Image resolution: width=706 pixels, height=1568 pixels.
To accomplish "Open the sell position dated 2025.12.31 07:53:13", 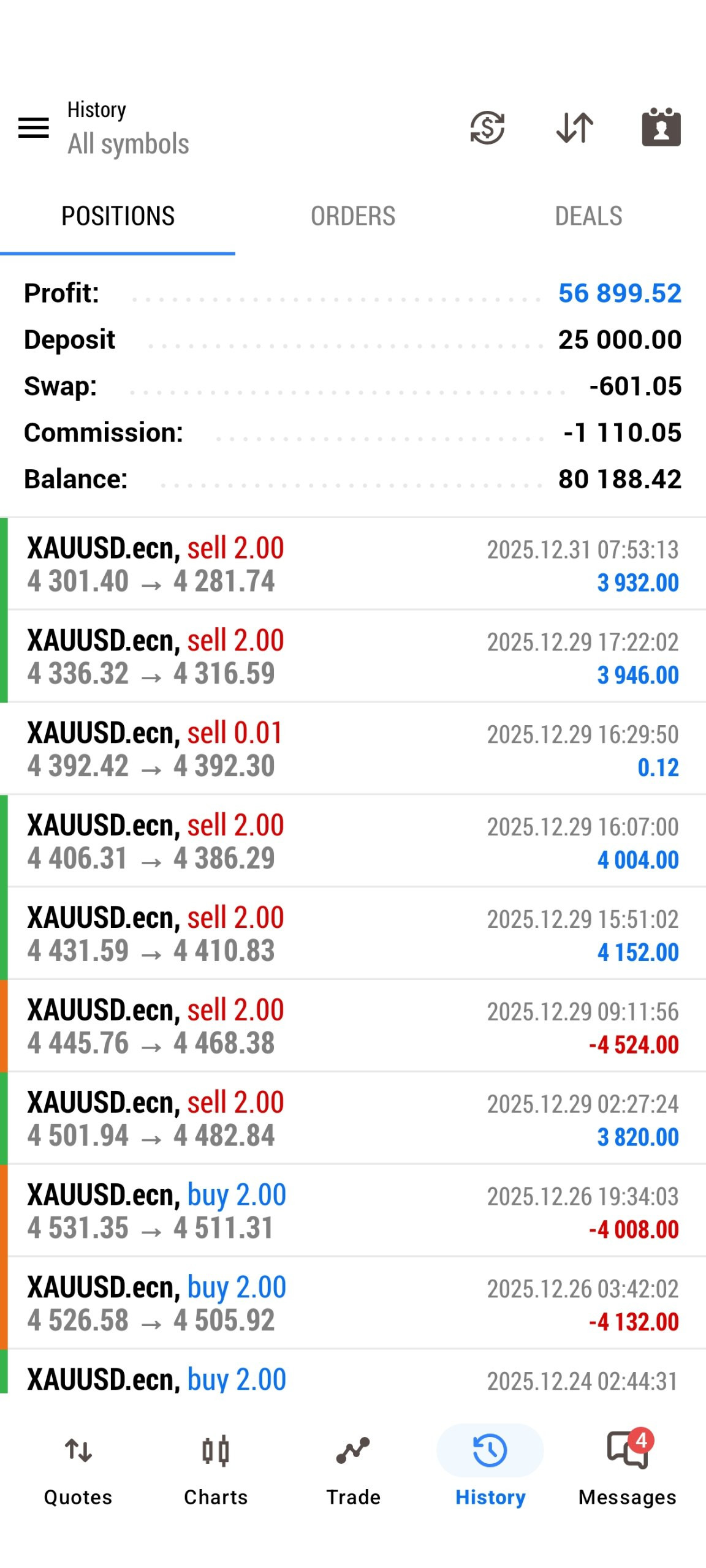I will (353, 564).
